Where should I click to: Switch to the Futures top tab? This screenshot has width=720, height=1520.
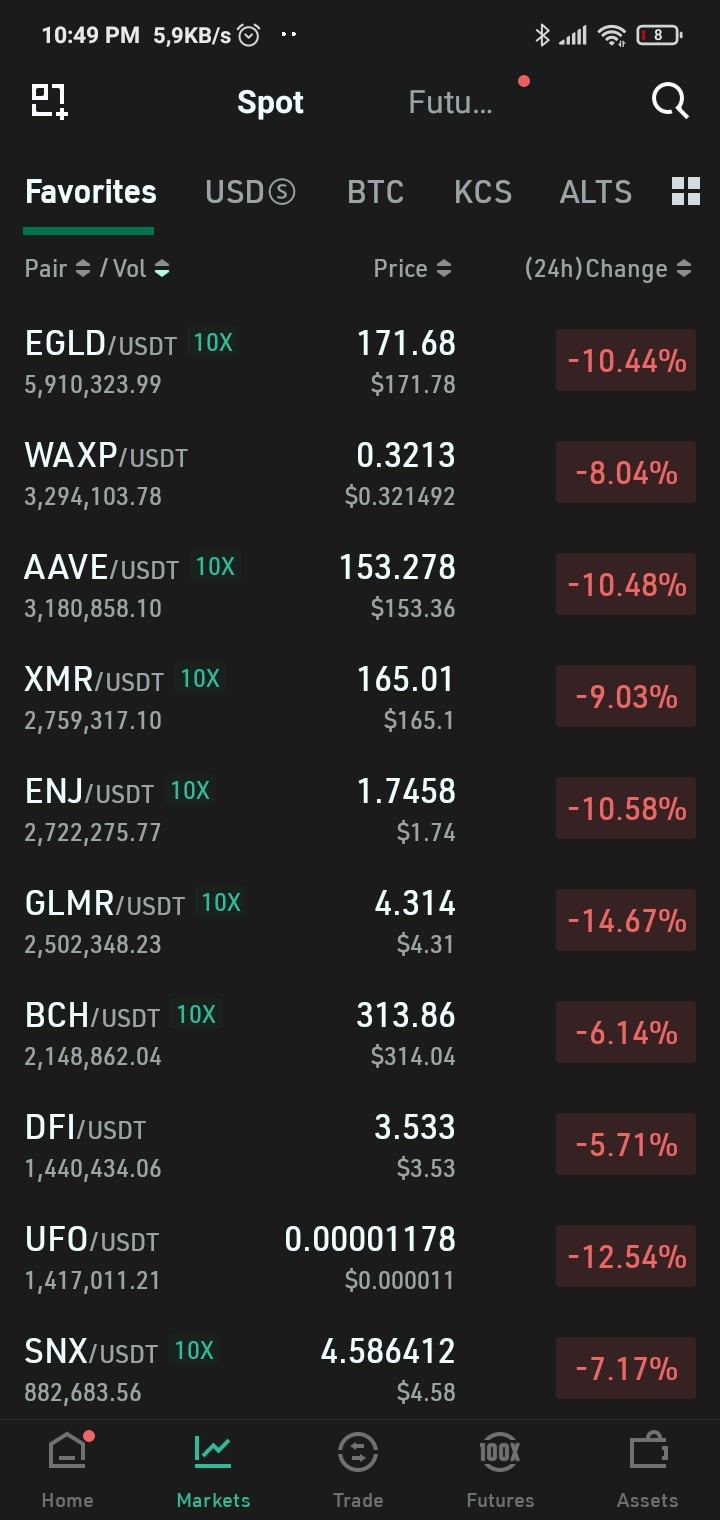pyautogui.click(x=450, y=102)
